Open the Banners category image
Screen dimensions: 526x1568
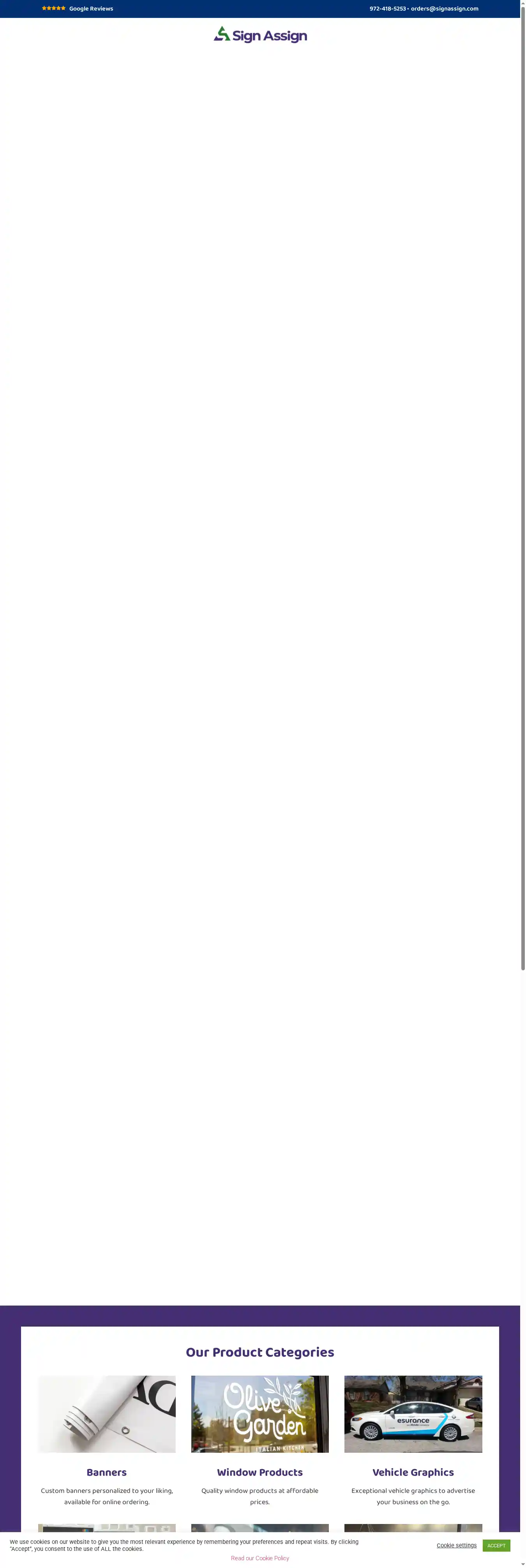pos(106,1414)
